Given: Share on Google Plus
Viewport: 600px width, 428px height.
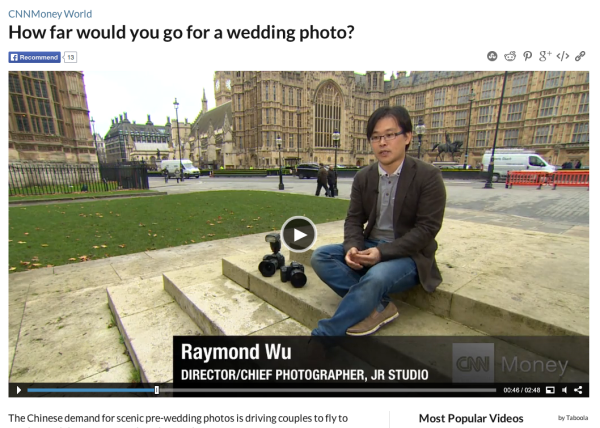Looking at the screenshot, I should tap(545, 56).
